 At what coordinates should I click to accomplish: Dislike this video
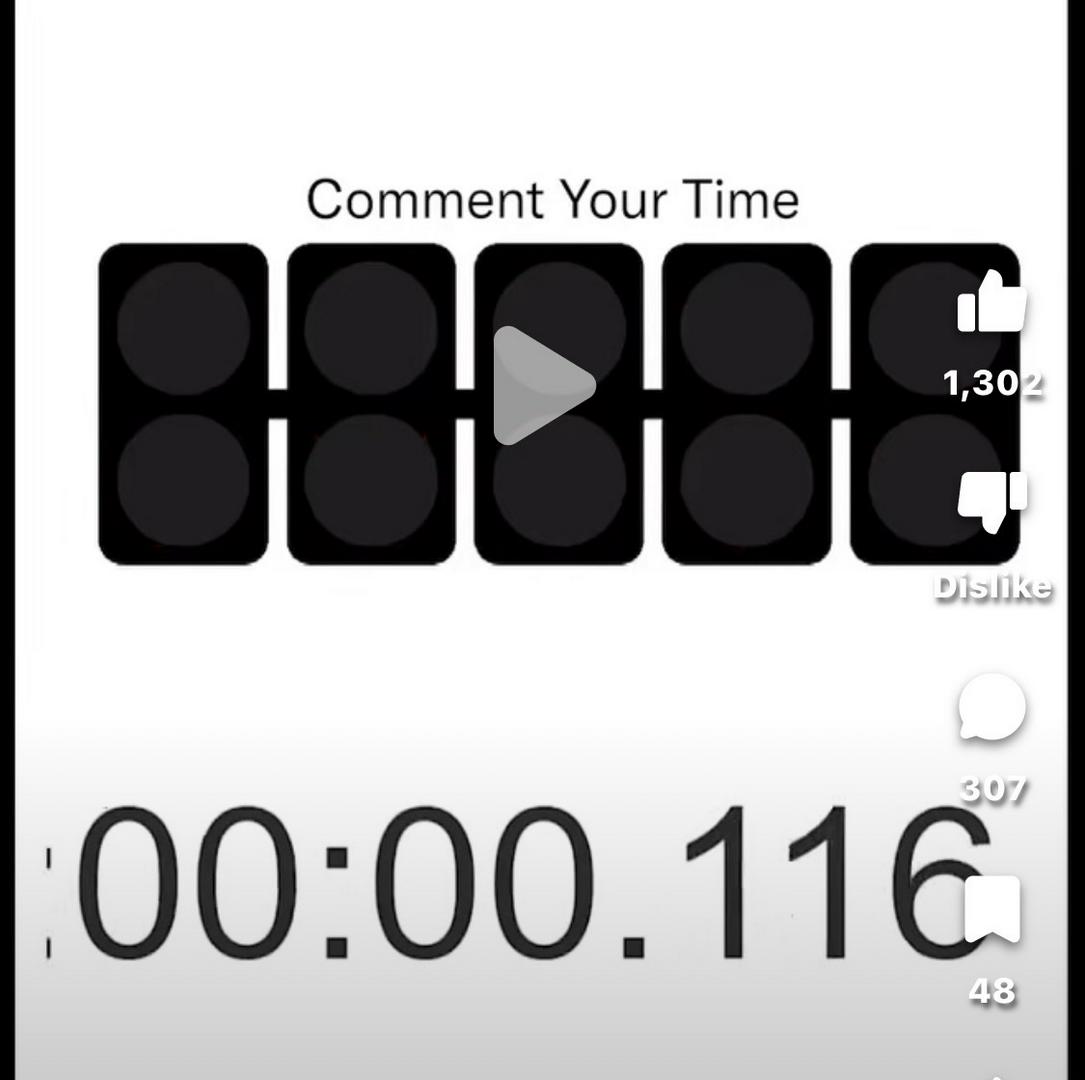(x=991, y=502)
